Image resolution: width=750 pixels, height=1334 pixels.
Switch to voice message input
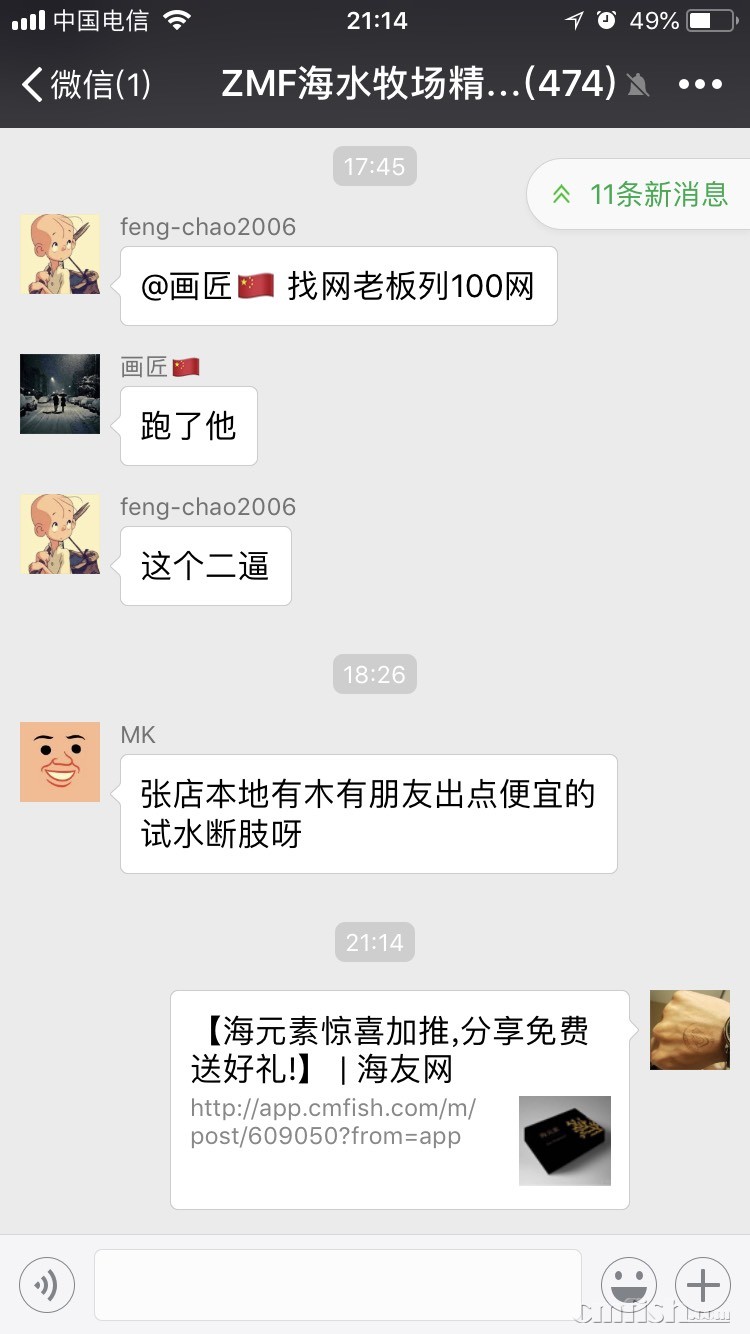47,1285
